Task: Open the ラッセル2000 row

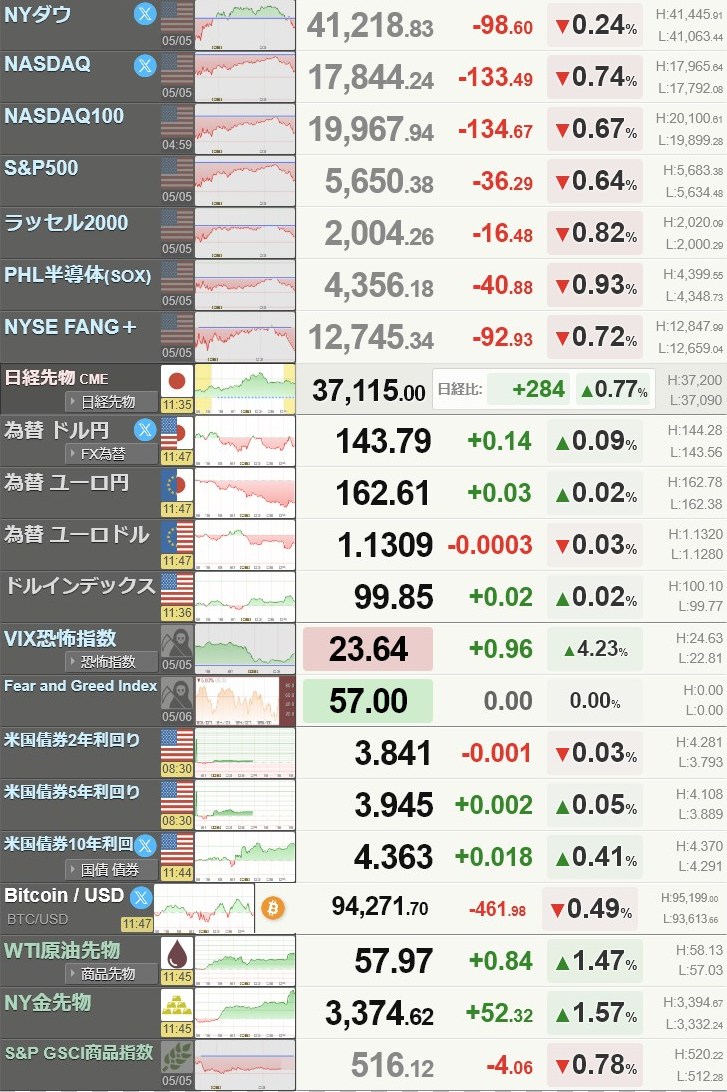Action: click(67, 221)
